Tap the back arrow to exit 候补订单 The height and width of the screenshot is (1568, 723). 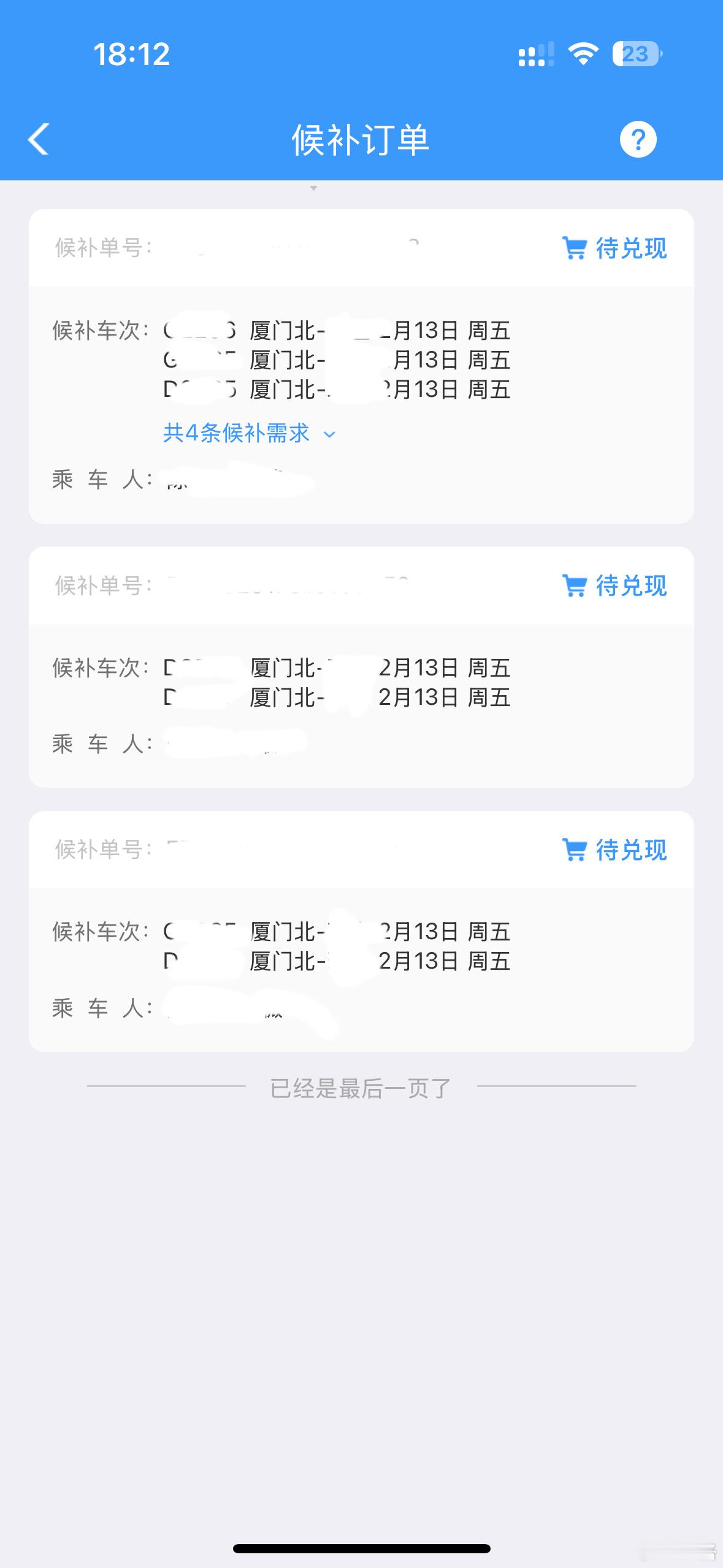click(x=39, y=140)
